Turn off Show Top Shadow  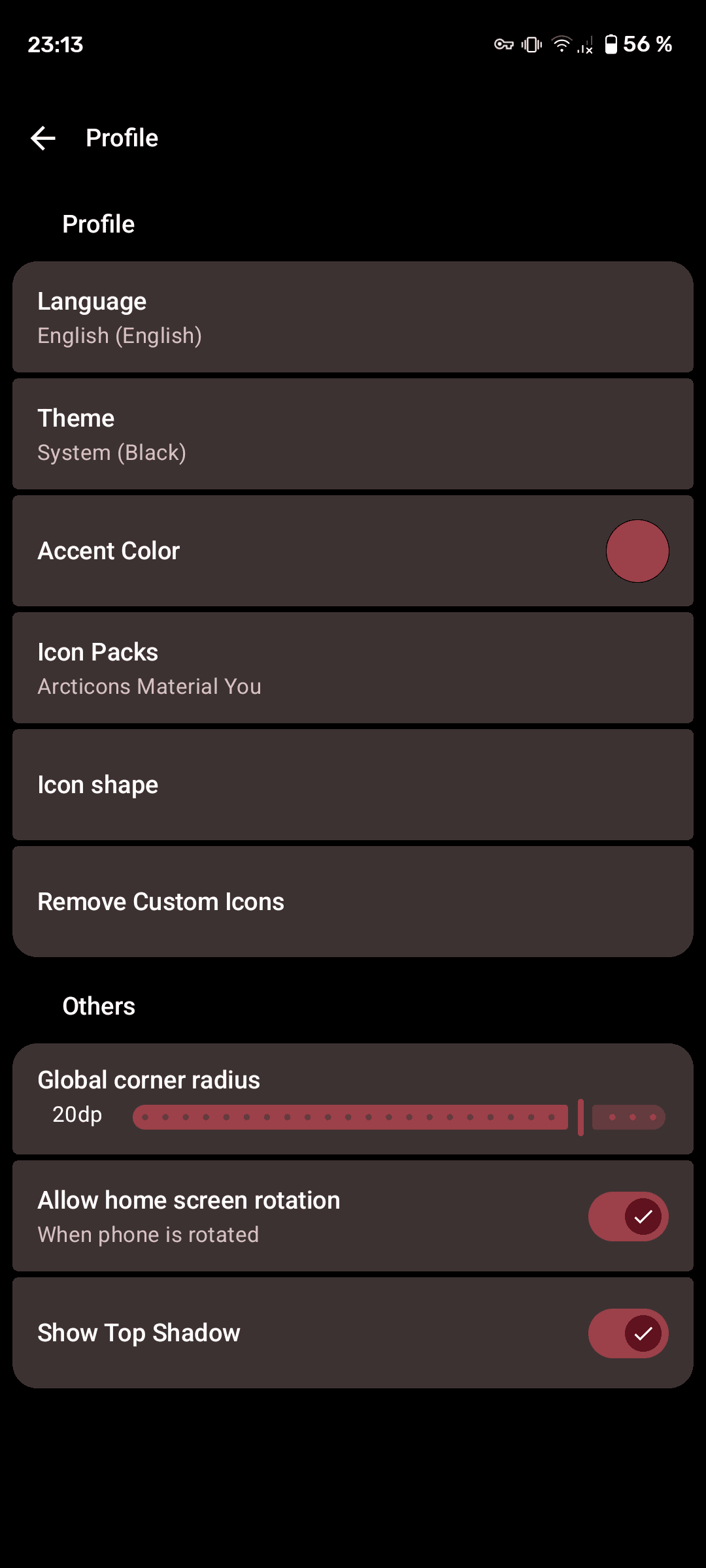tap(628, 1333)
